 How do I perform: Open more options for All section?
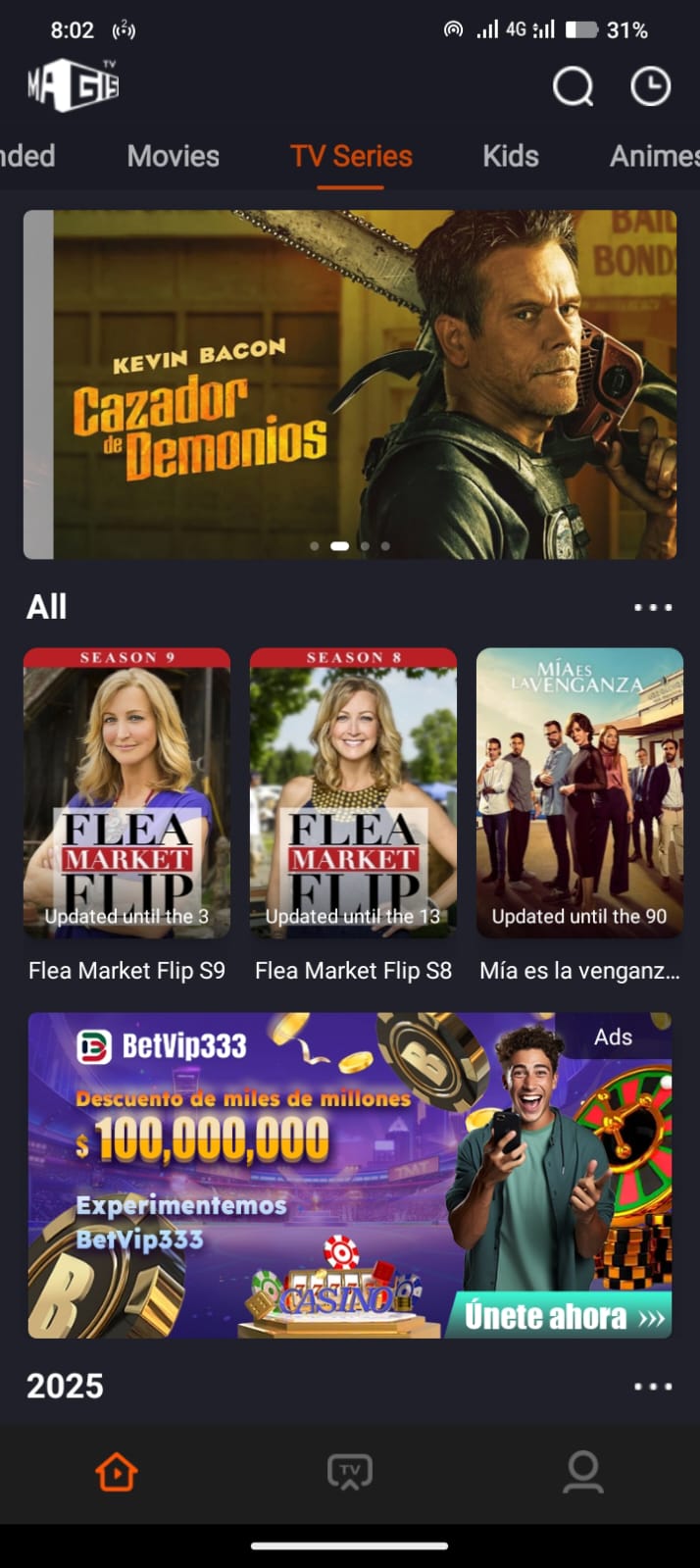pos(653,607)
